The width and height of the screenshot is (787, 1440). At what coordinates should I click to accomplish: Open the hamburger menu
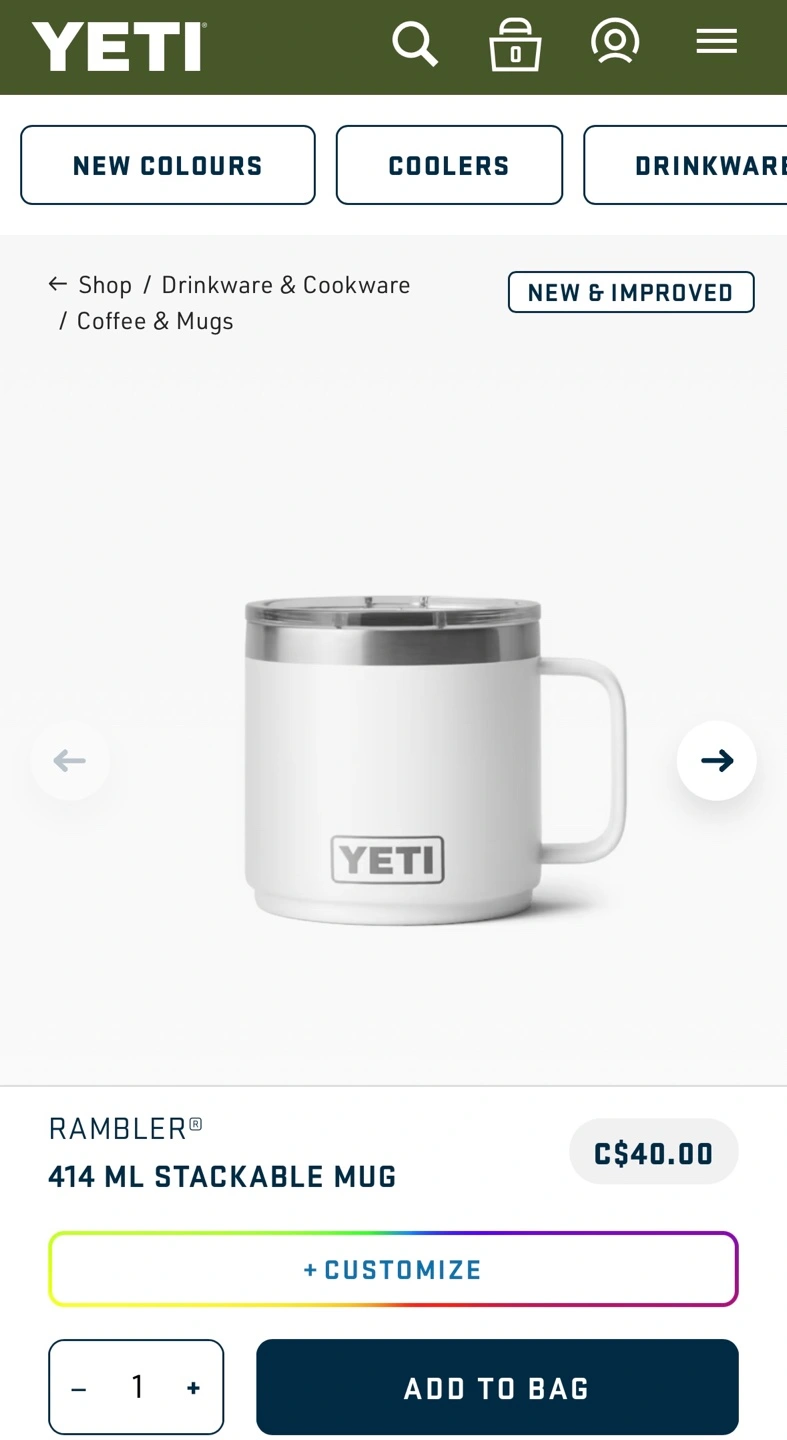pos(717,42)
